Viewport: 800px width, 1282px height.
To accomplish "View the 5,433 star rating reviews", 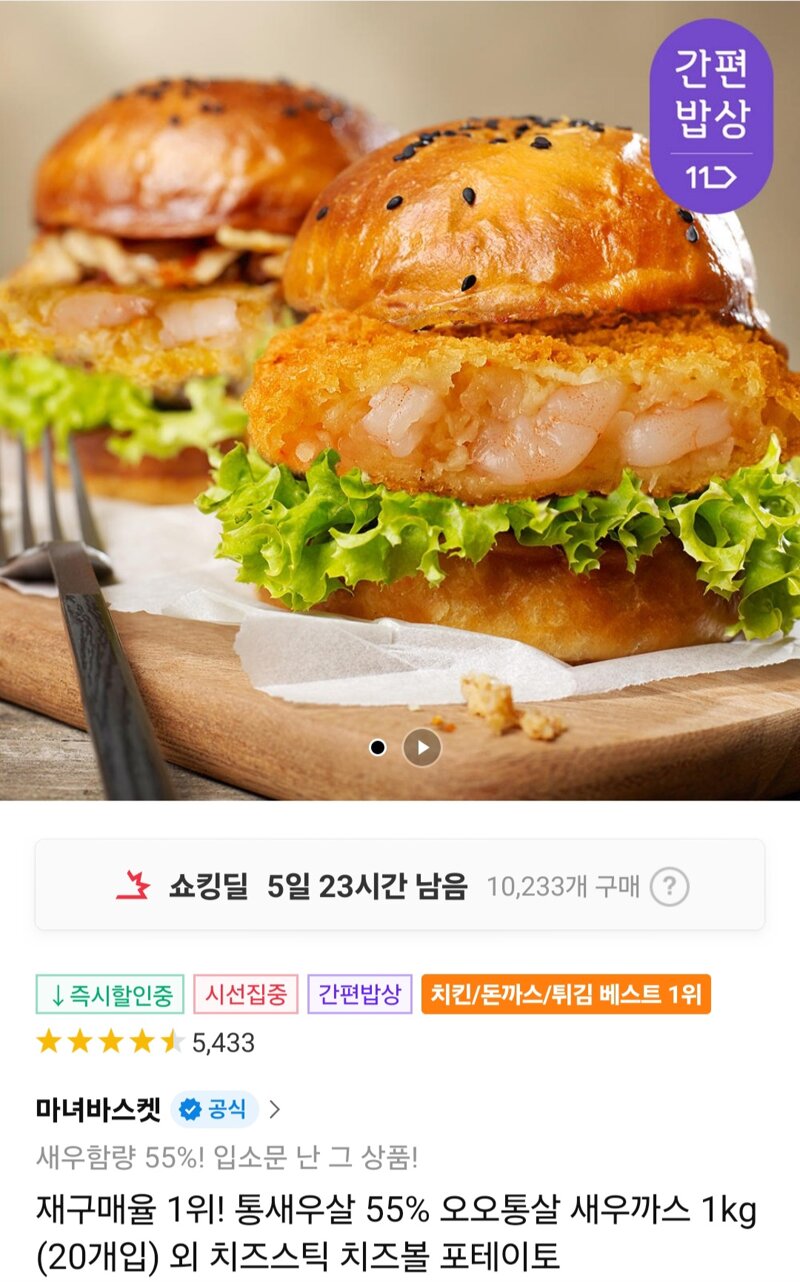I will [x=145, y=1042].
